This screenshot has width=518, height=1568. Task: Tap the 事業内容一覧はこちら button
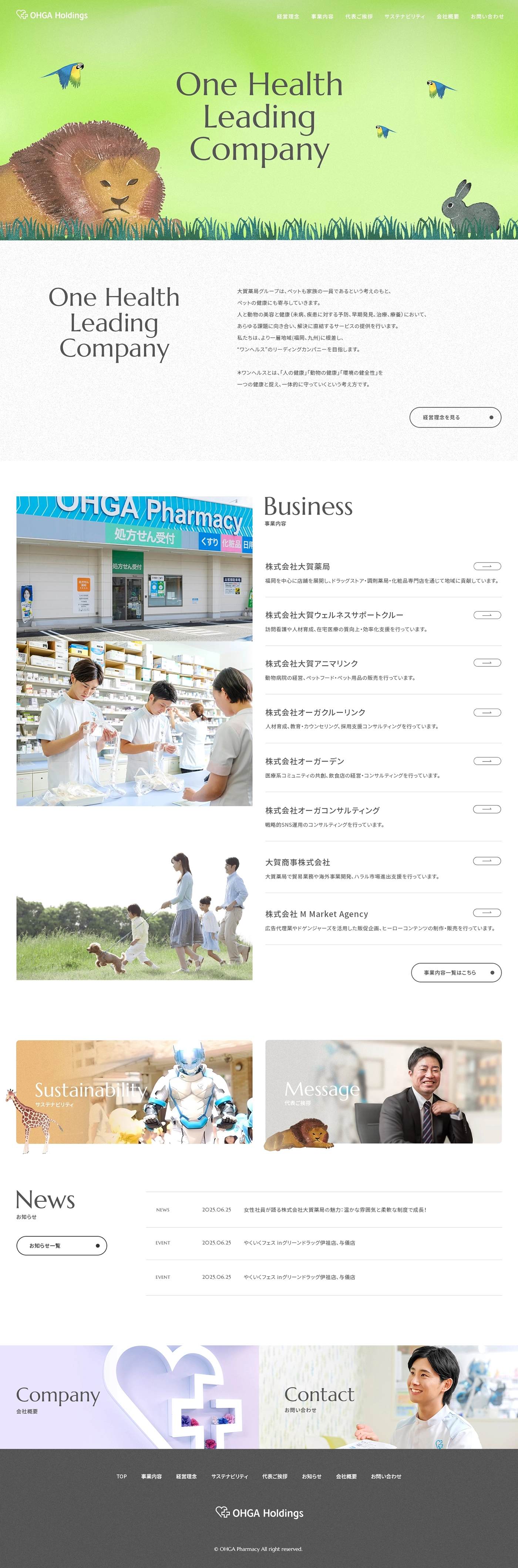[x=456, y=972]
